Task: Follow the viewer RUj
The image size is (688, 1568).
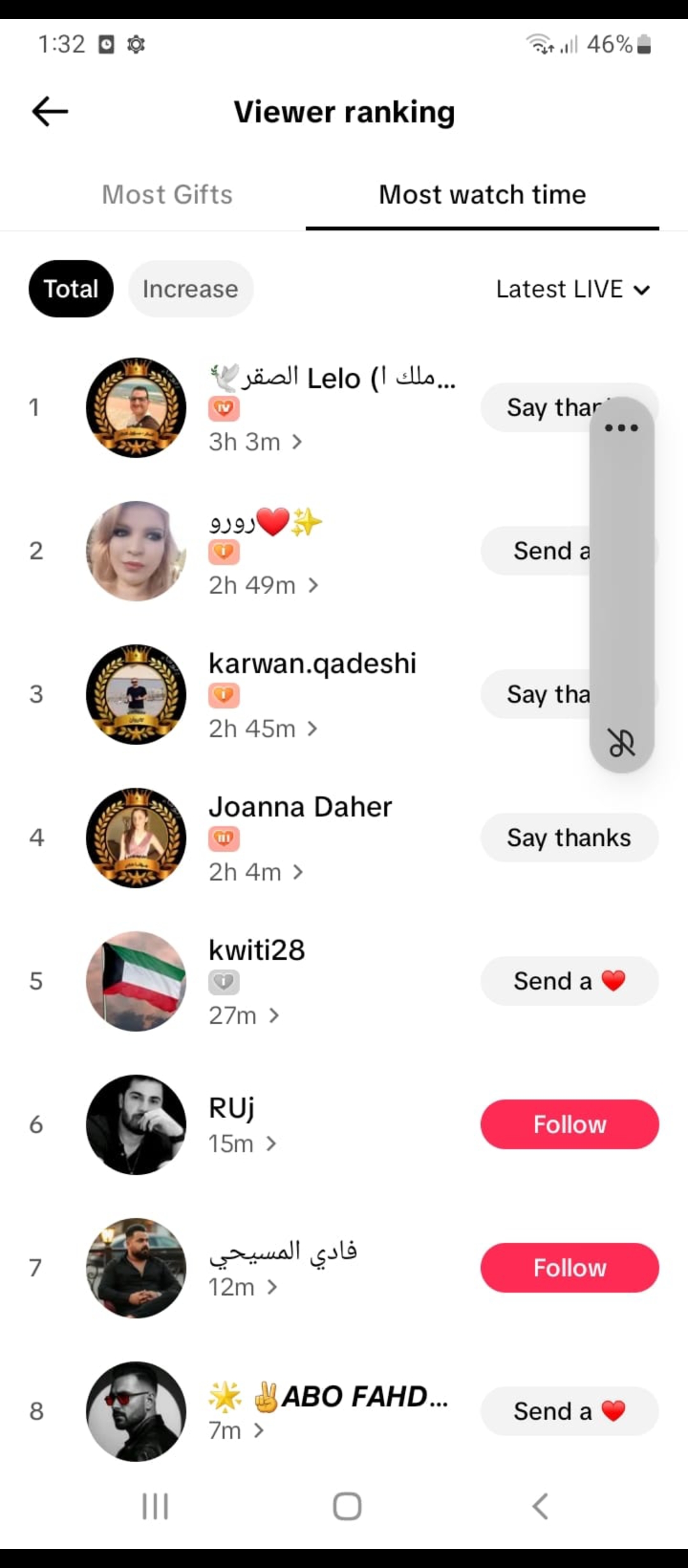Action: coord(569,1124)
